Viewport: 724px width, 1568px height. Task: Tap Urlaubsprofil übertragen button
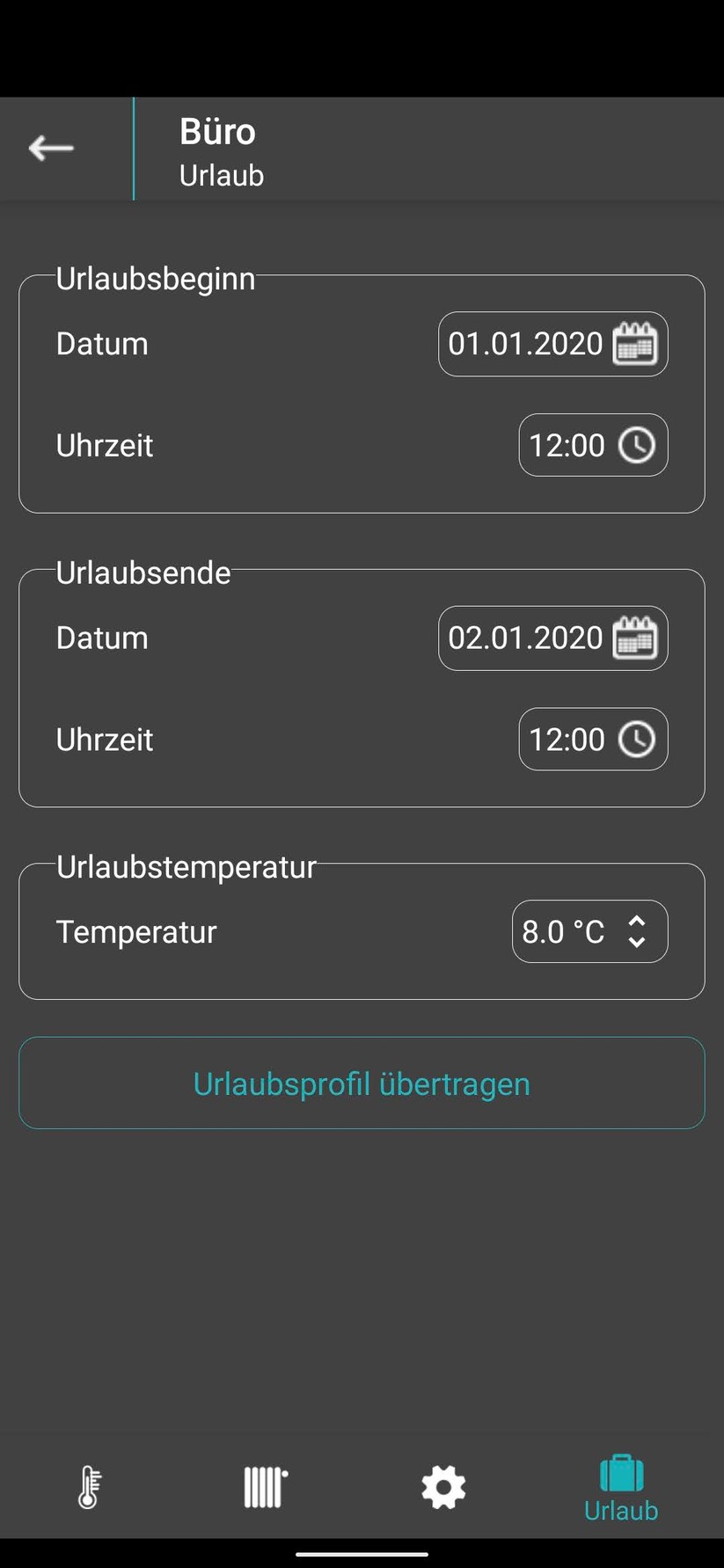tap(362, 1083)
